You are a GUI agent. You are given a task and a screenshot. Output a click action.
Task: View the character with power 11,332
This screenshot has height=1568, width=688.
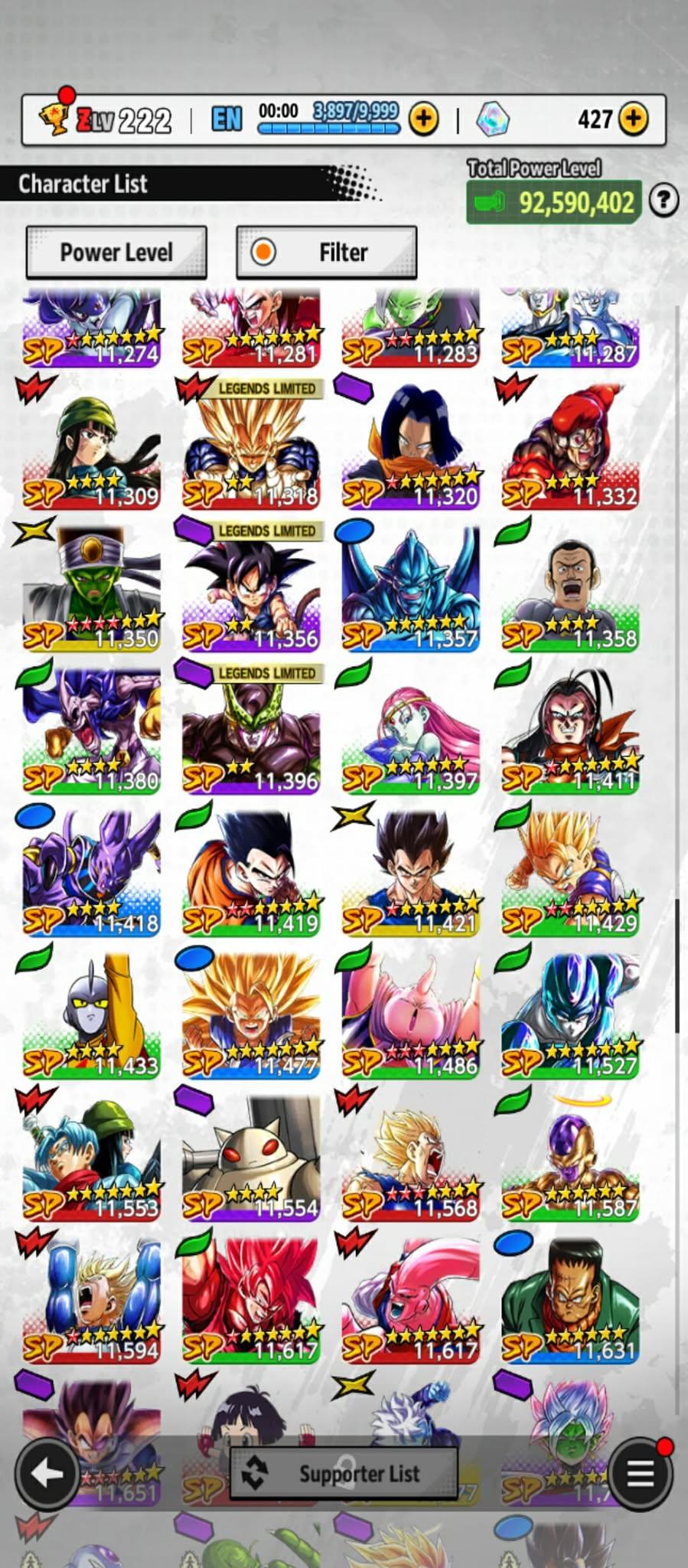pyautogui.click(x=570, y=446)
